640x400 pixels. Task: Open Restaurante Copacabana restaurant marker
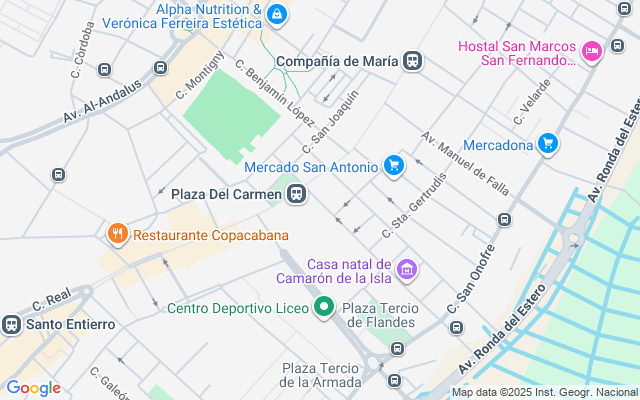coord(118,234)
